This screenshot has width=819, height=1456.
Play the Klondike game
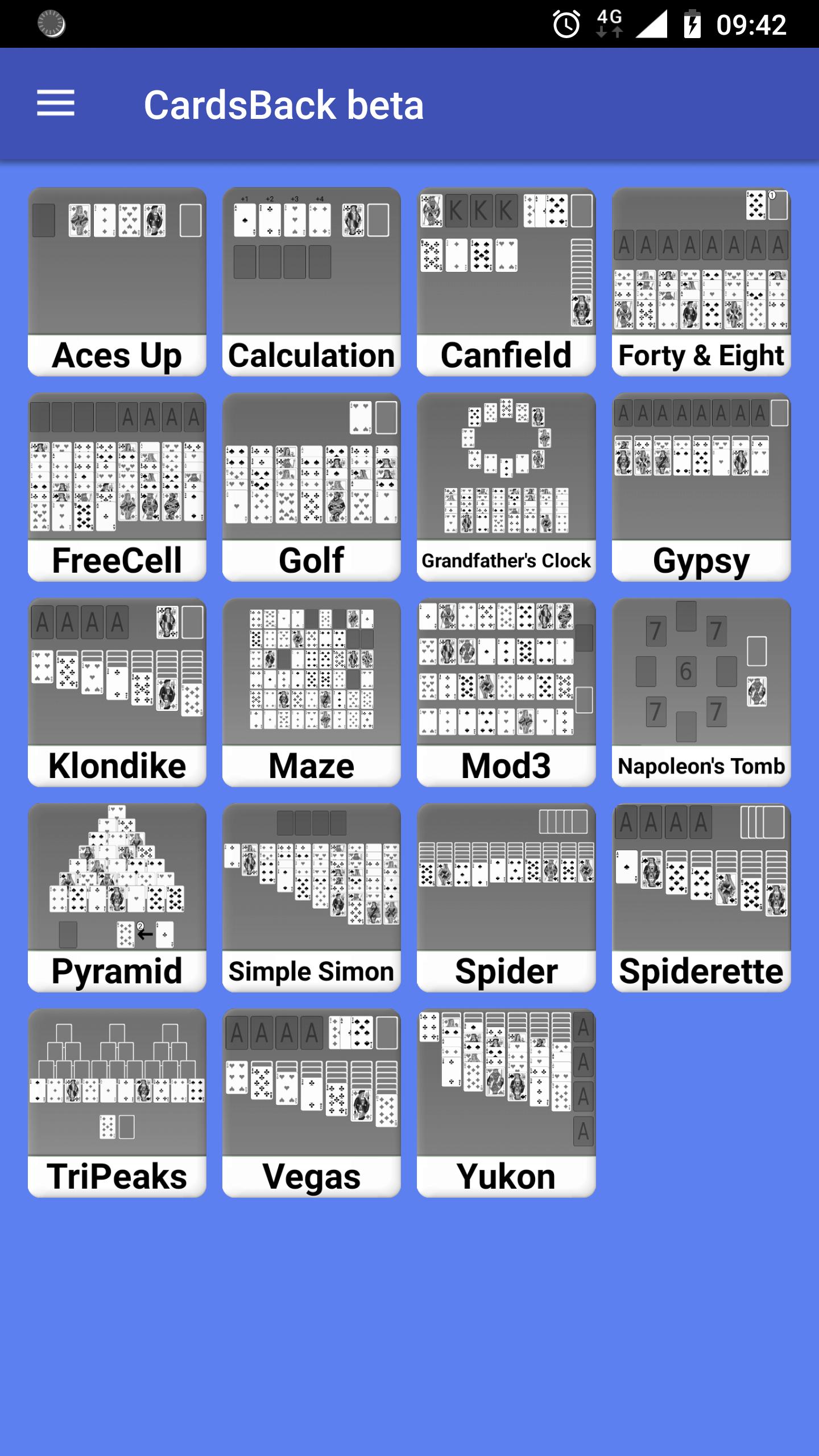(117, 692)
